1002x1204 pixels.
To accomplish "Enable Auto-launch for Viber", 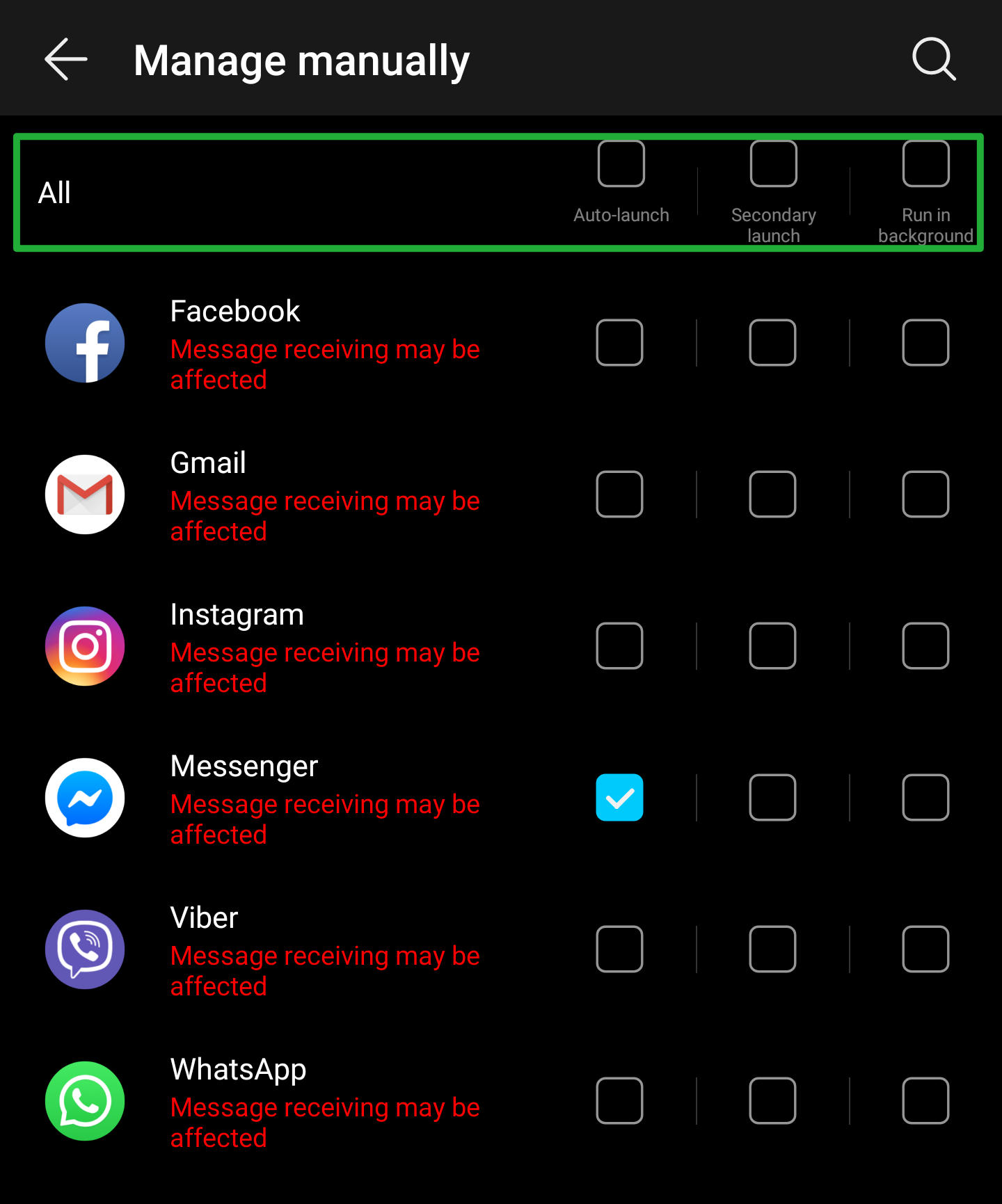I will coord(619,949).
